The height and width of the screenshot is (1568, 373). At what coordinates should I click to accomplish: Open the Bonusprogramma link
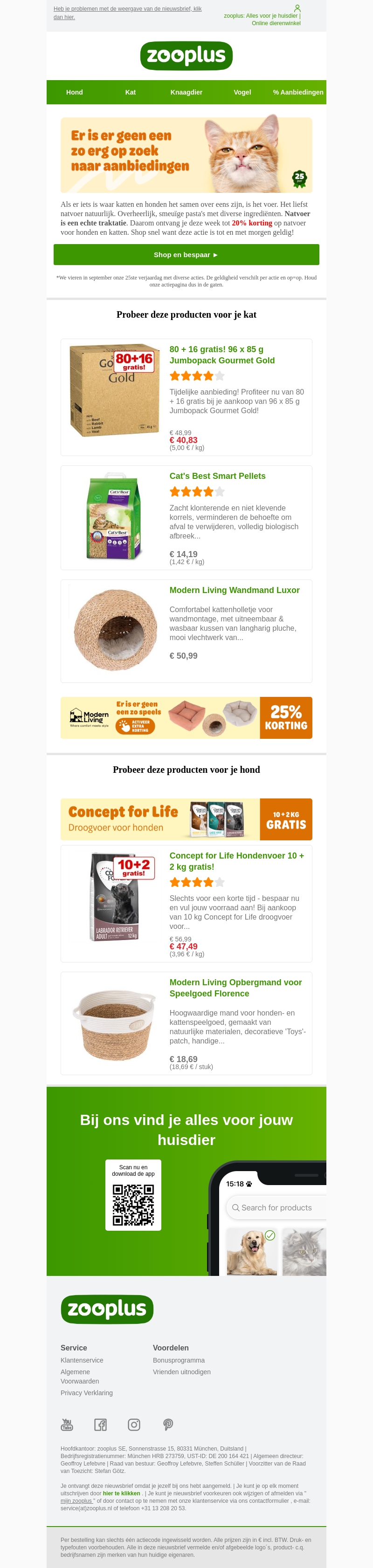click(x=179, y=1360)
